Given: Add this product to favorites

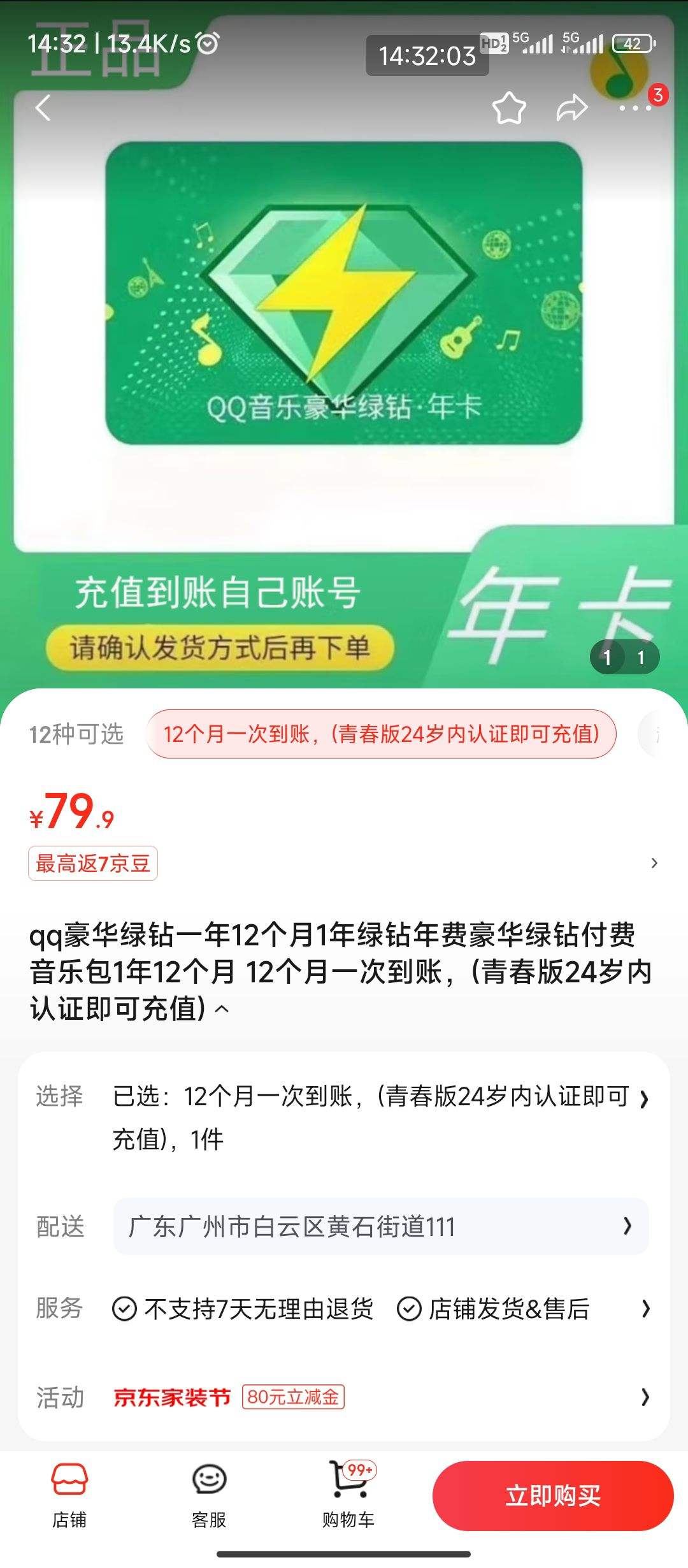Looking at the screenshot, I should pyautogui.click(x=509, y=108).
